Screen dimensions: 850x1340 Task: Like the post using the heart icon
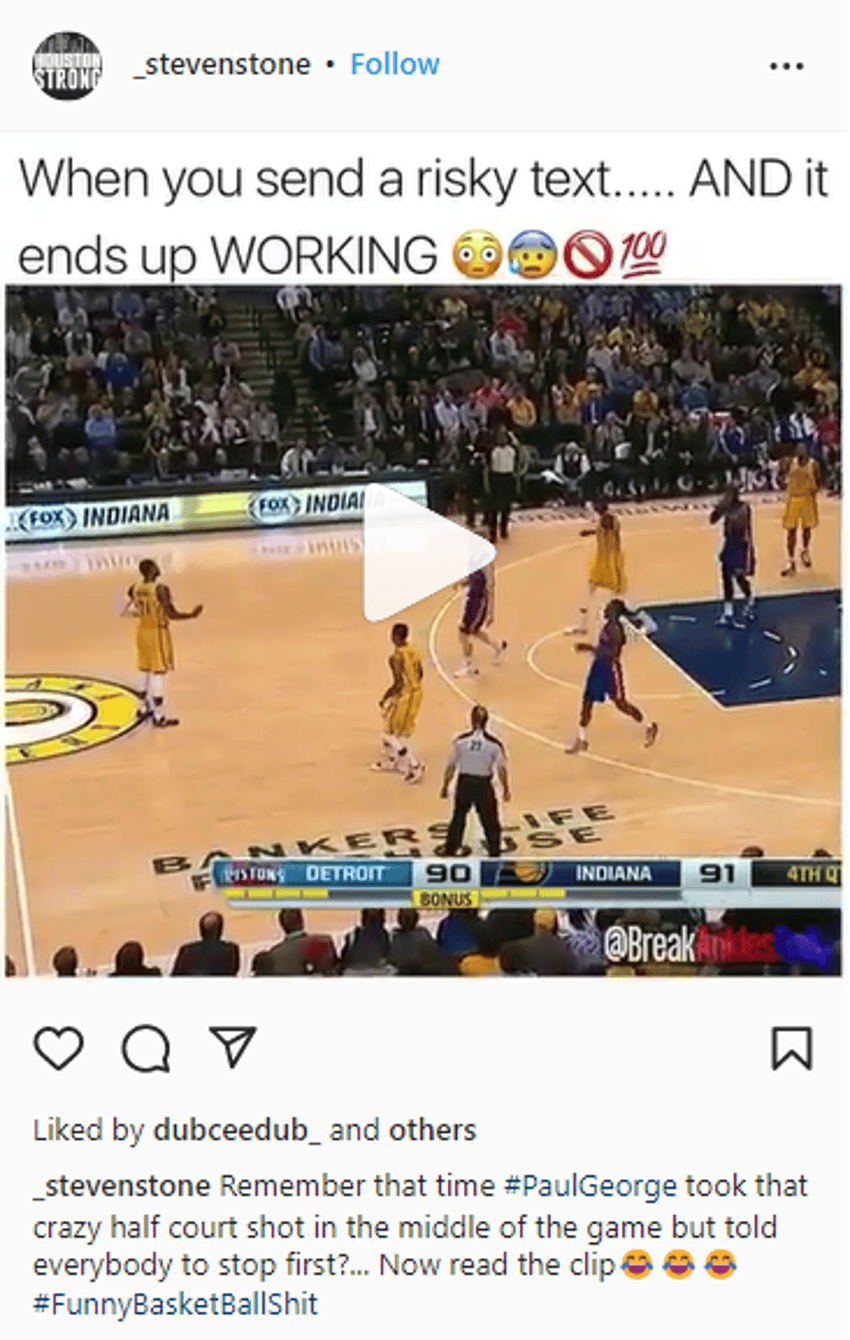tap(59, 1047)
